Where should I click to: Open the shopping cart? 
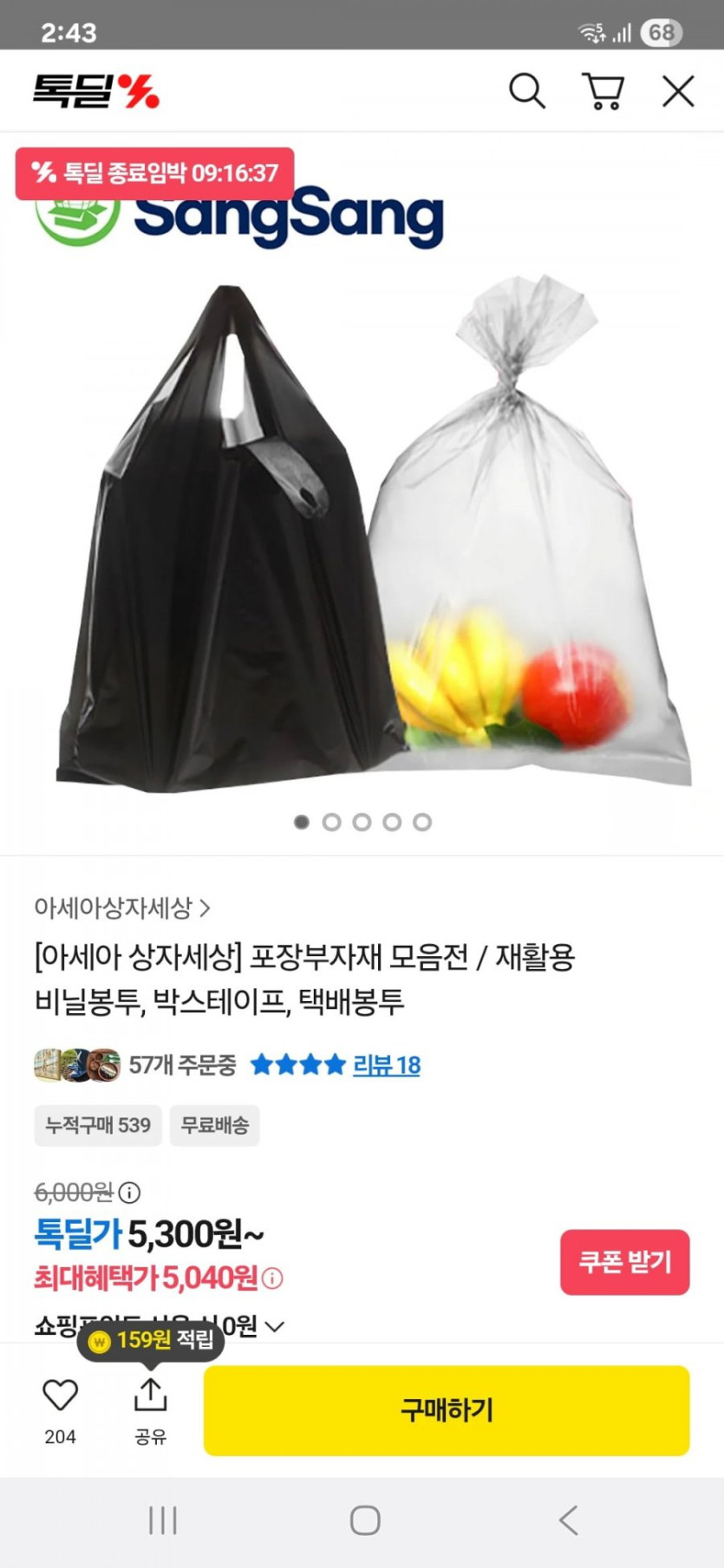pos(603,91)
